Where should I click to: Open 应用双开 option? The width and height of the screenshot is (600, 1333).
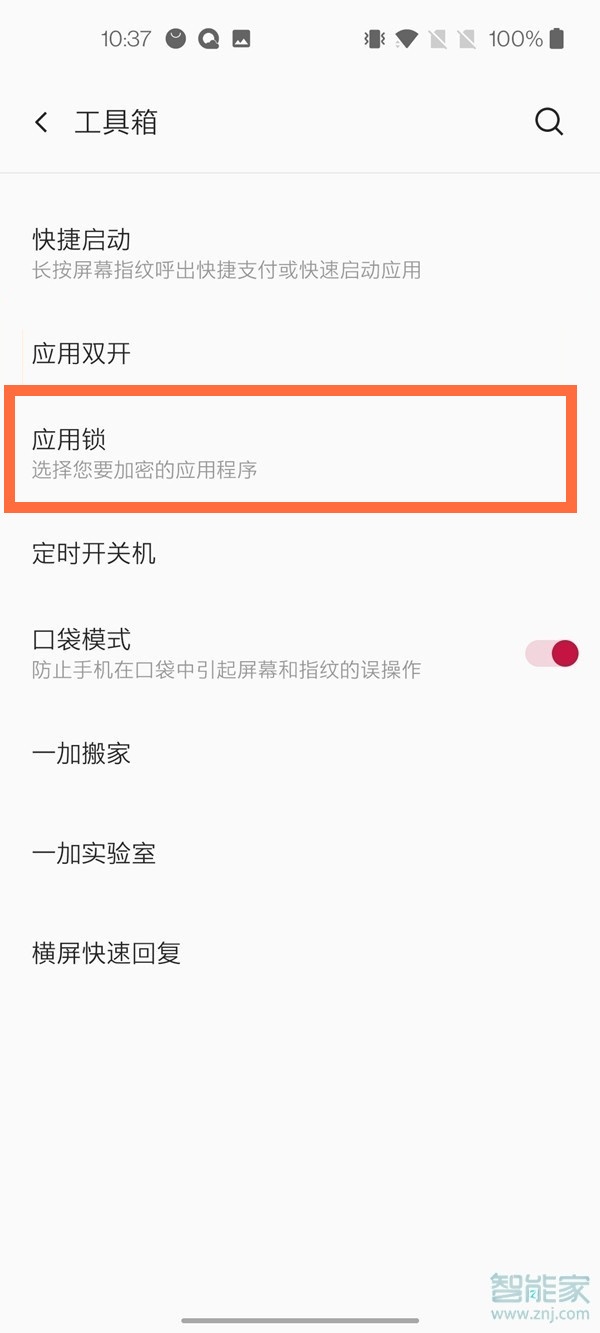(x=300, y=354)
